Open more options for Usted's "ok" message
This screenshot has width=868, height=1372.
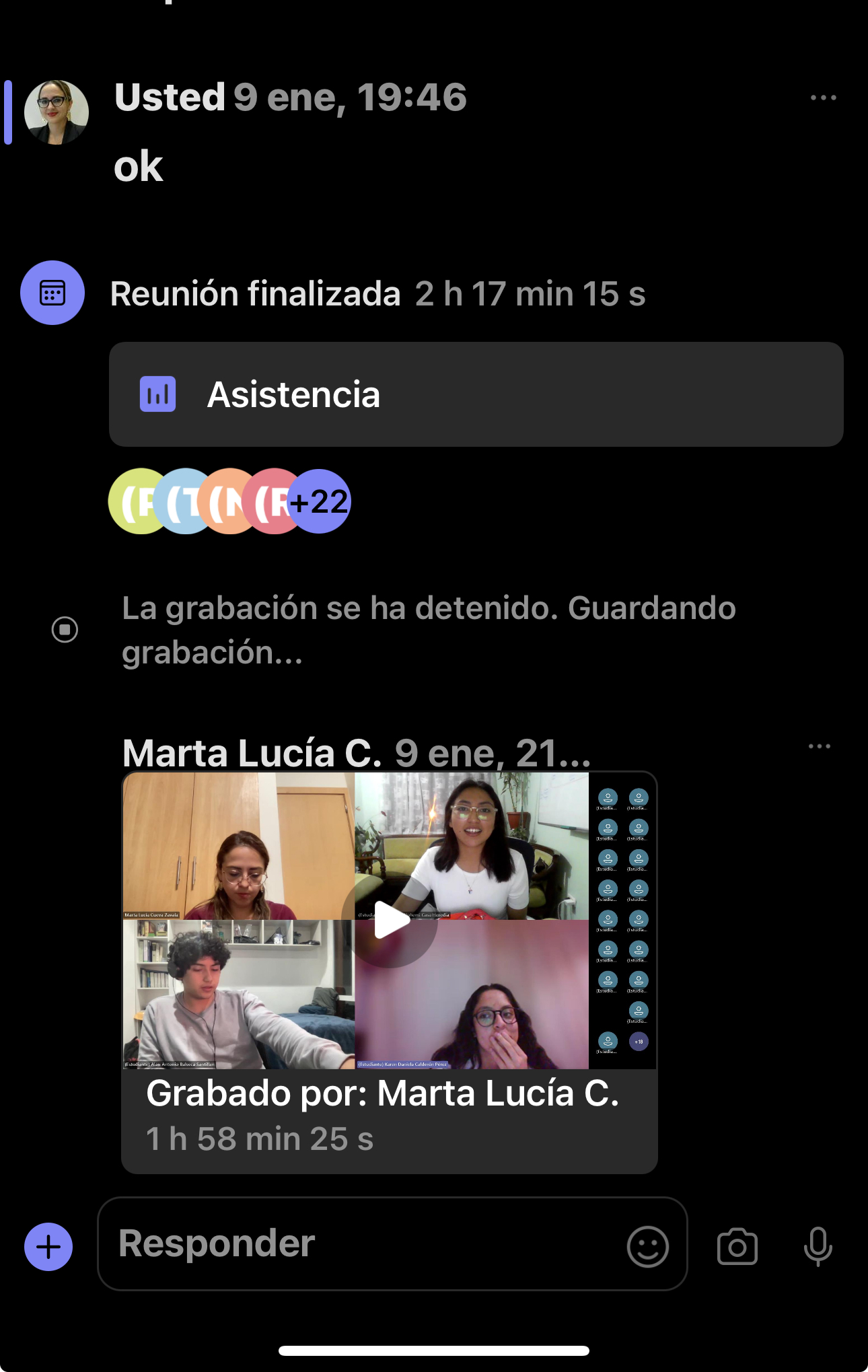[x=823, y=98]
